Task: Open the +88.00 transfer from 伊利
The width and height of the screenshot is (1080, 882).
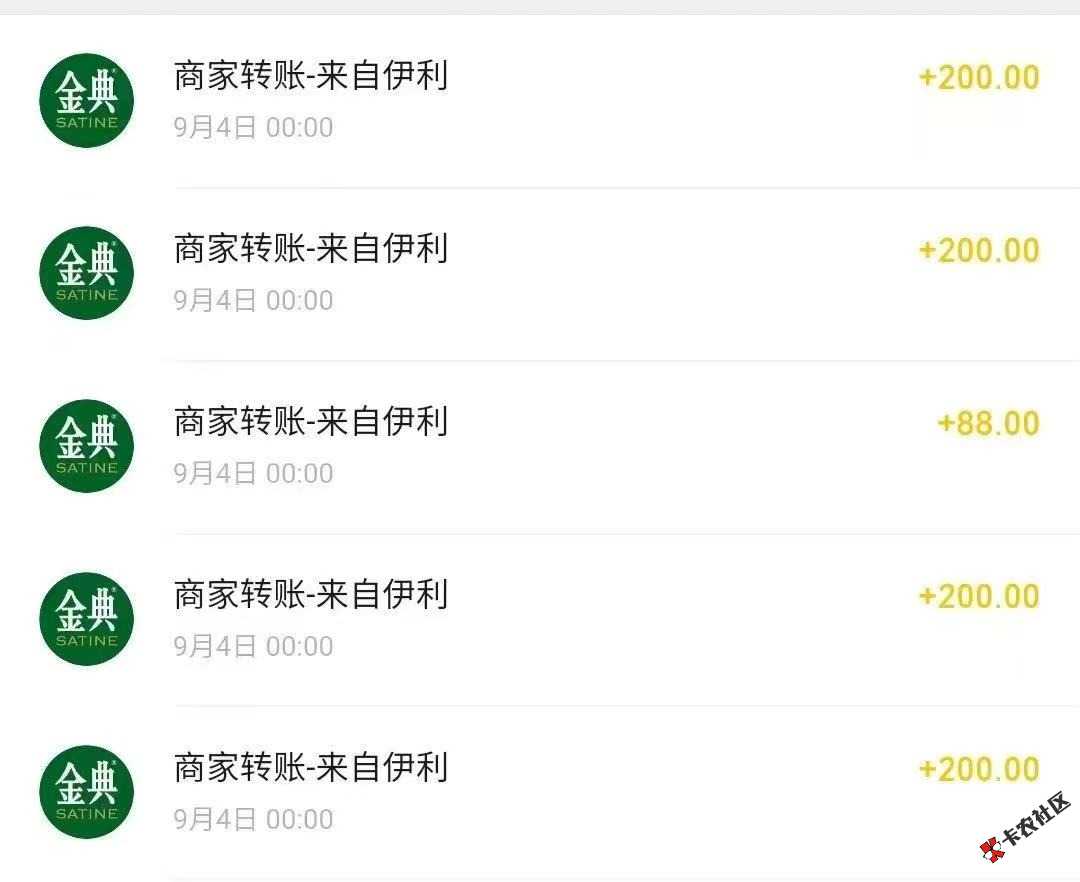Action: pos(540,445)
